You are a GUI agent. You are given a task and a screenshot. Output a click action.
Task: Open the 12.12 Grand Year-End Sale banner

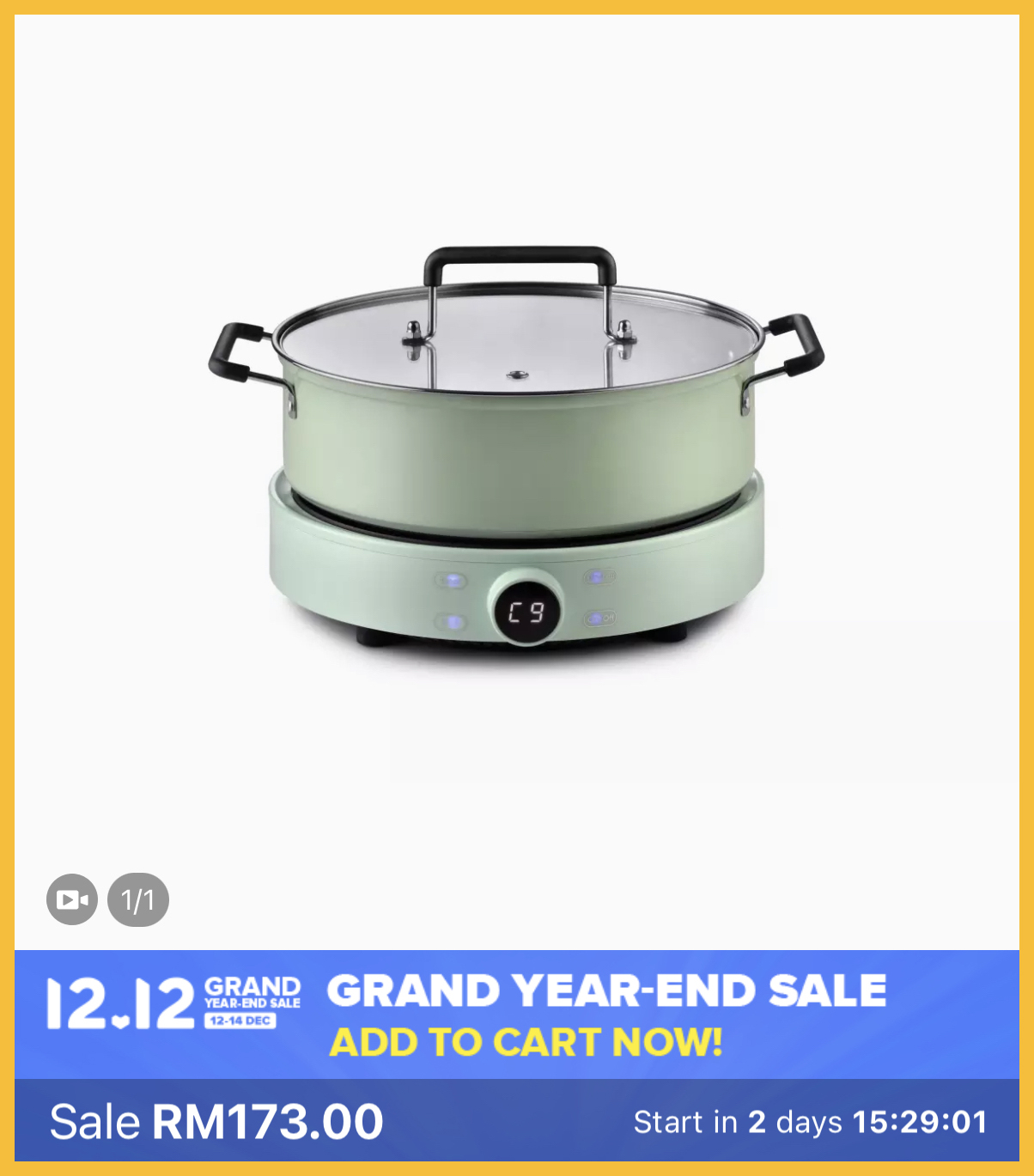[x=516, y=1015]
